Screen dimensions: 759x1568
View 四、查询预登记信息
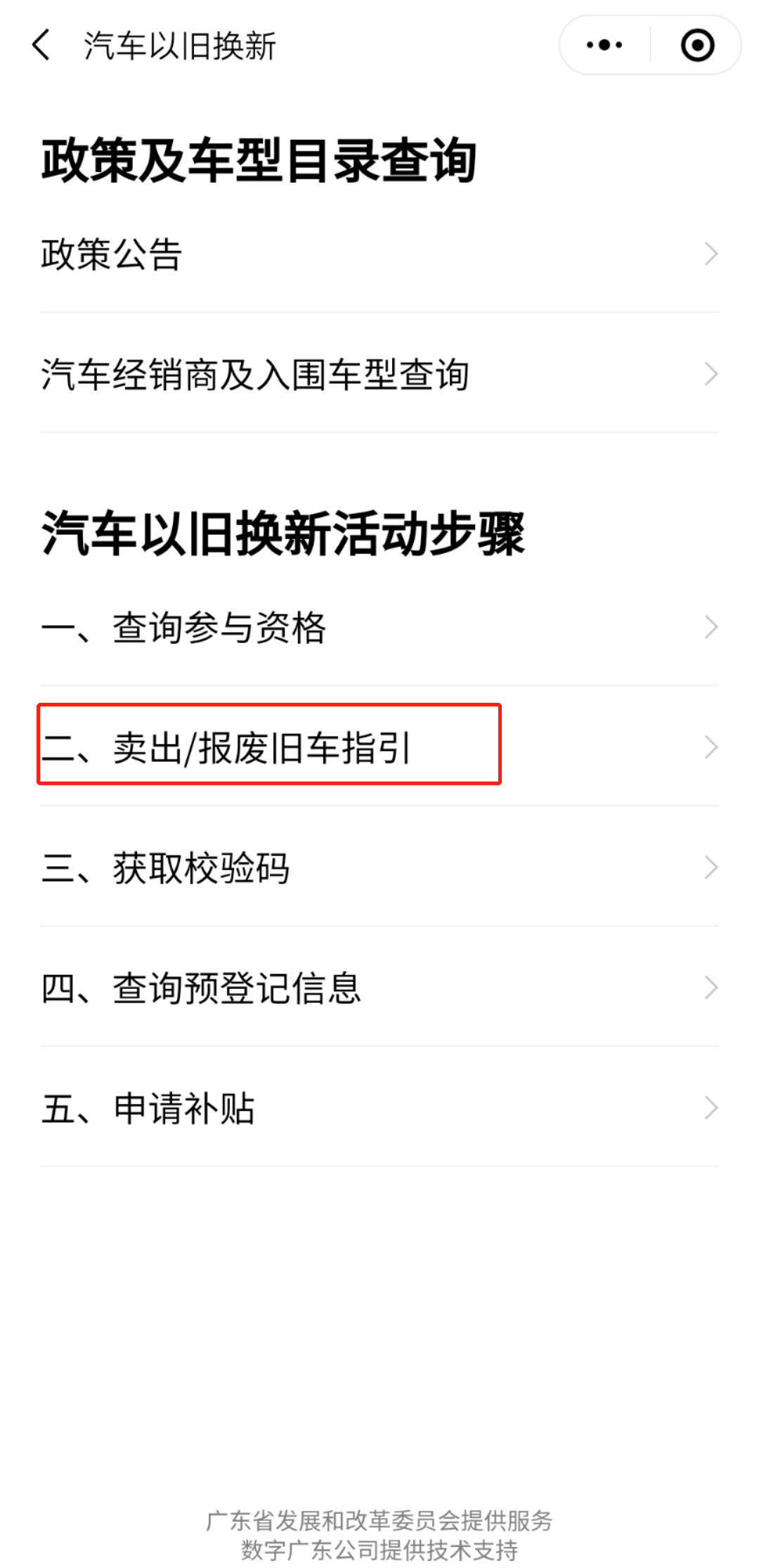click(x=379, y=987)
